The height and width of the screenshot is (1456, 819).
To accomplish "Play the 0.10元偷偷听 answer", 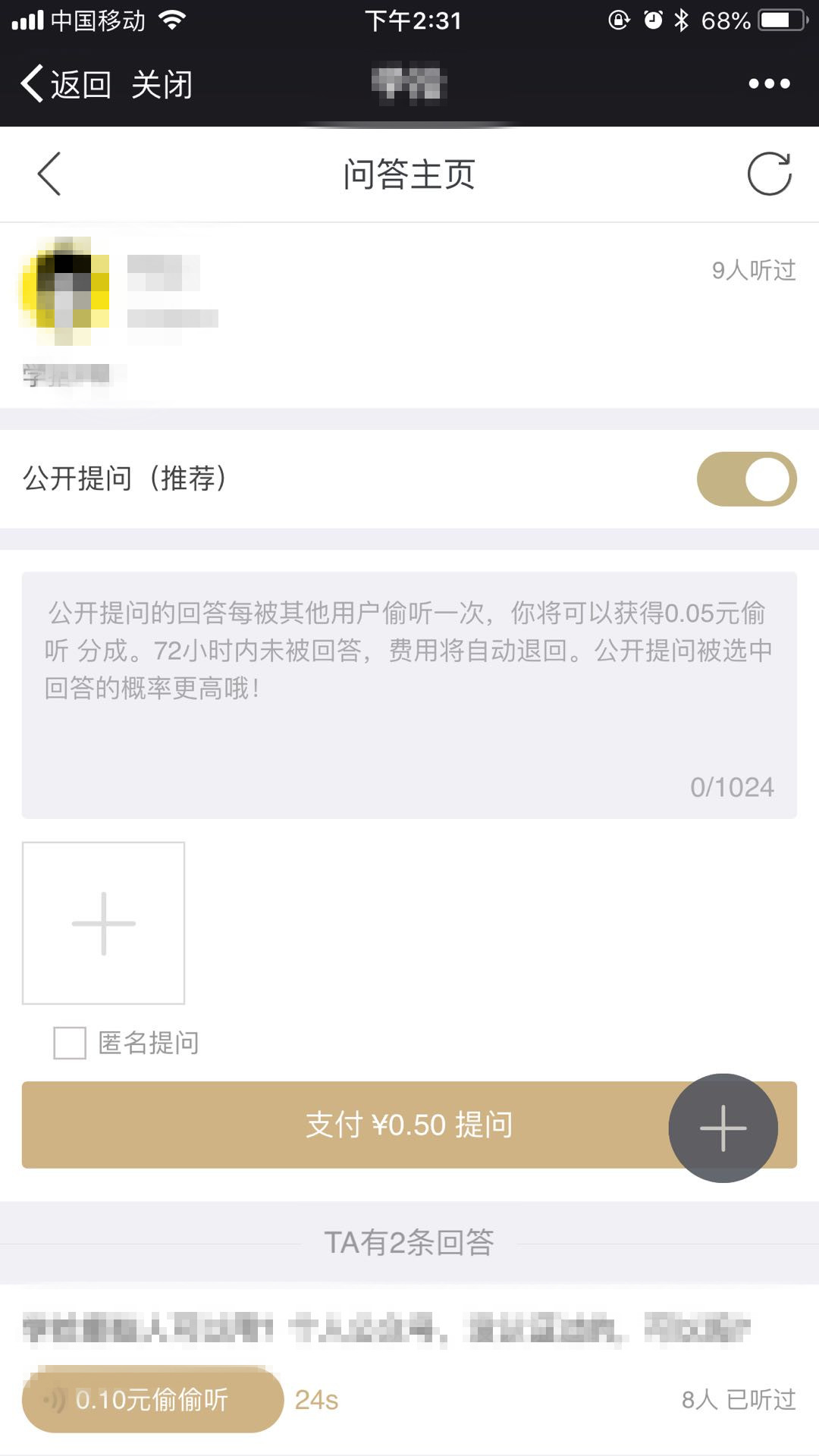I will point(152,1399).
